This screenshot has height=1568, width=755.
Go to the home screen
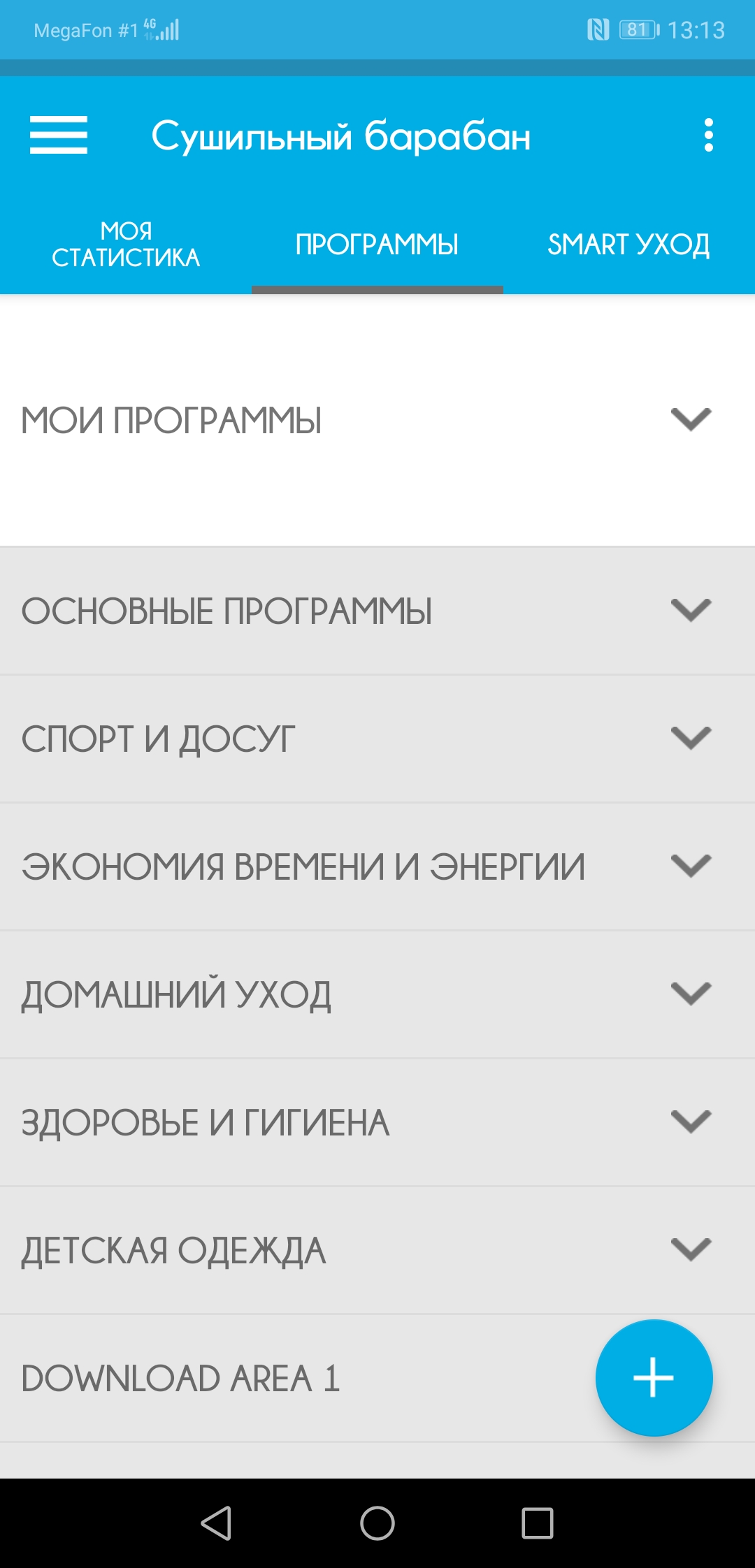tap(377, 1523)
